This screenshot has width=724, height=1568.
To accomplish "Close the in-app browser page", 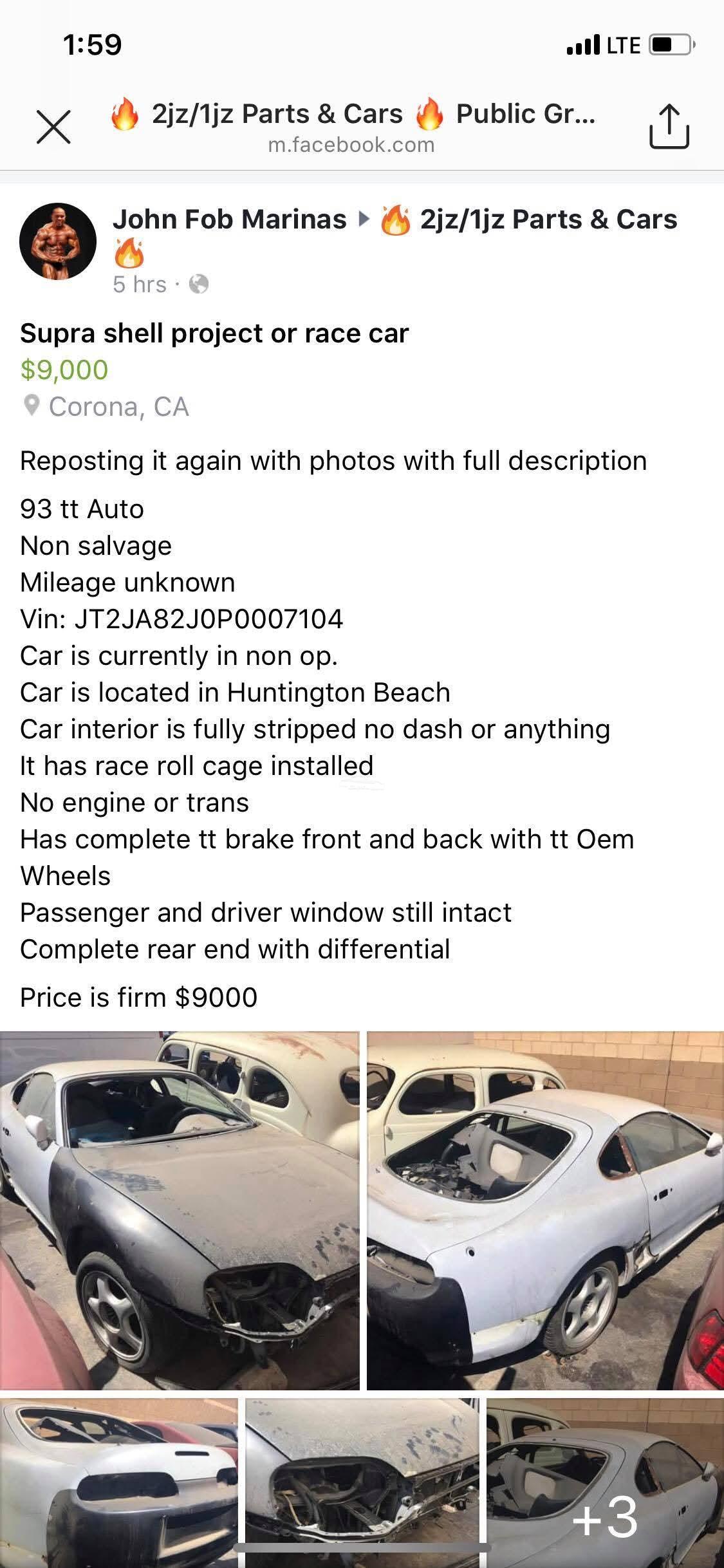I will coord(53,127).
